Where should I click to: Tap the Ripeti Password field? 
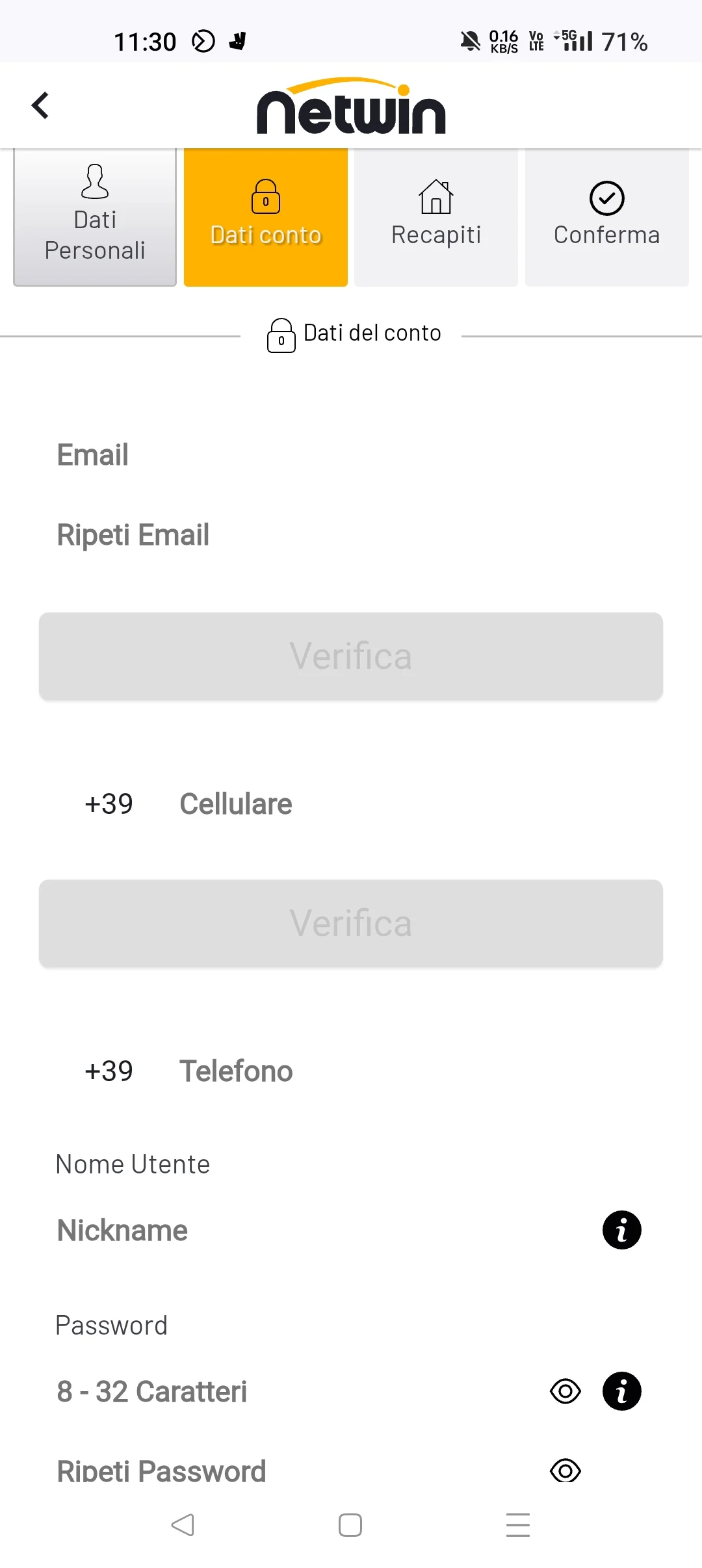(x=292, y=1470)
